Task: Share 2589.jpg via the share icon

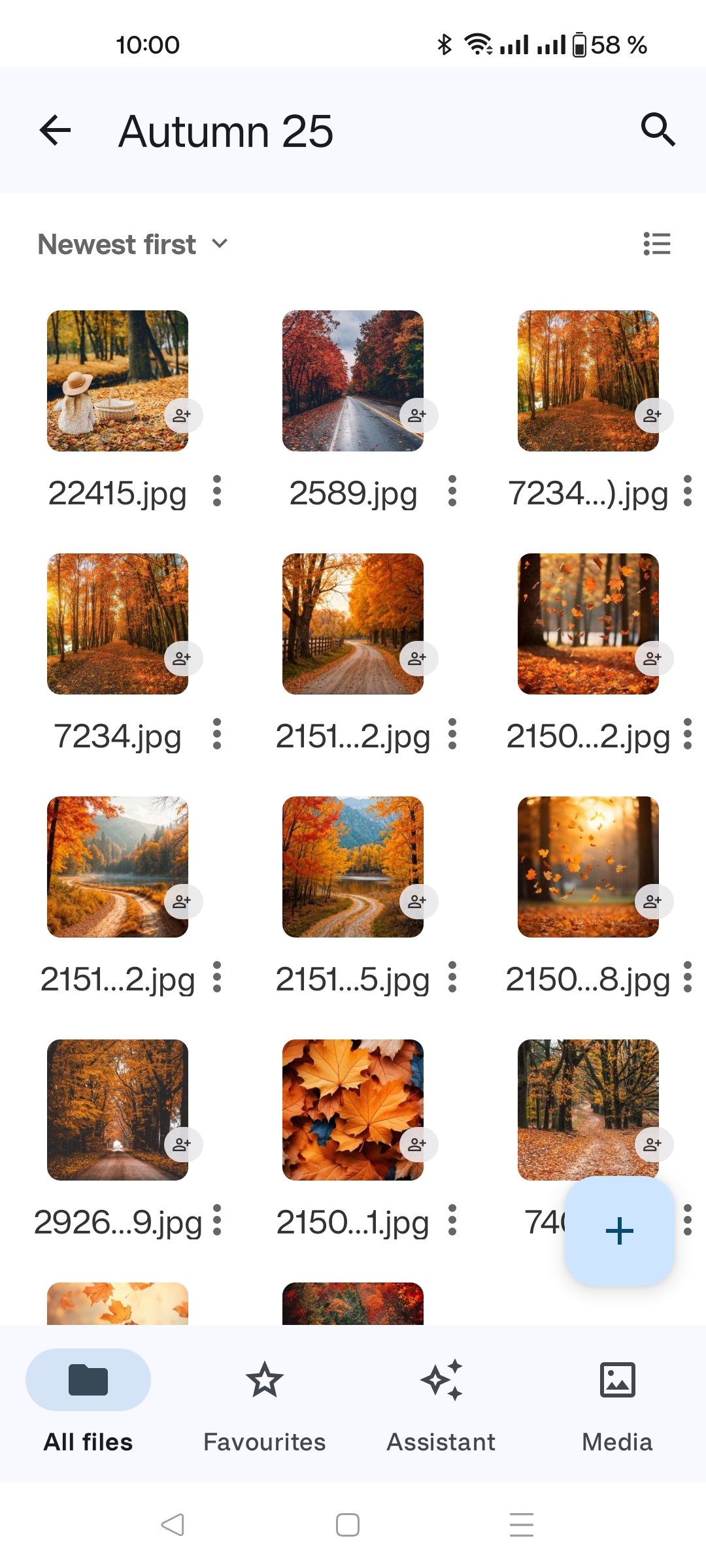Action: pos(418,415)
